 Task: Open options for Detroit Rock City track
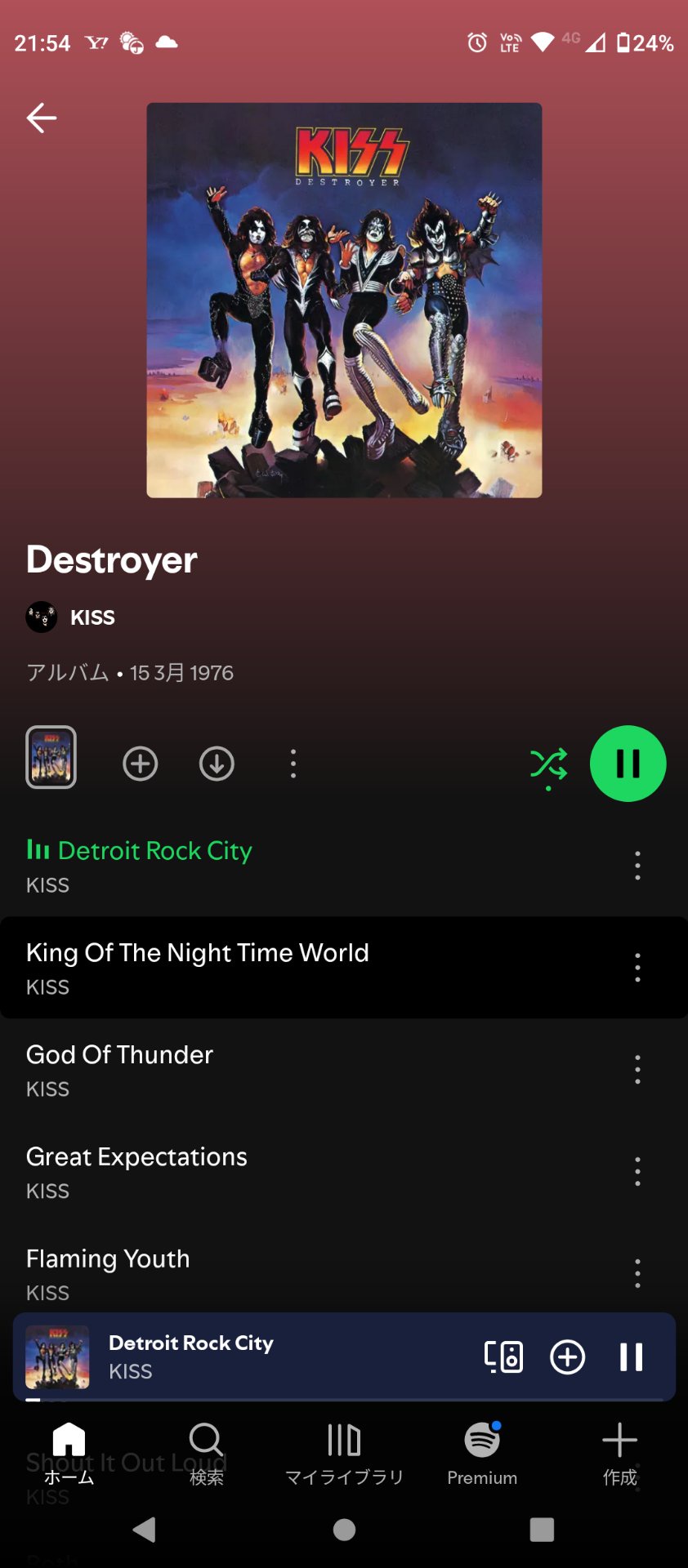[x=637, y=865]
